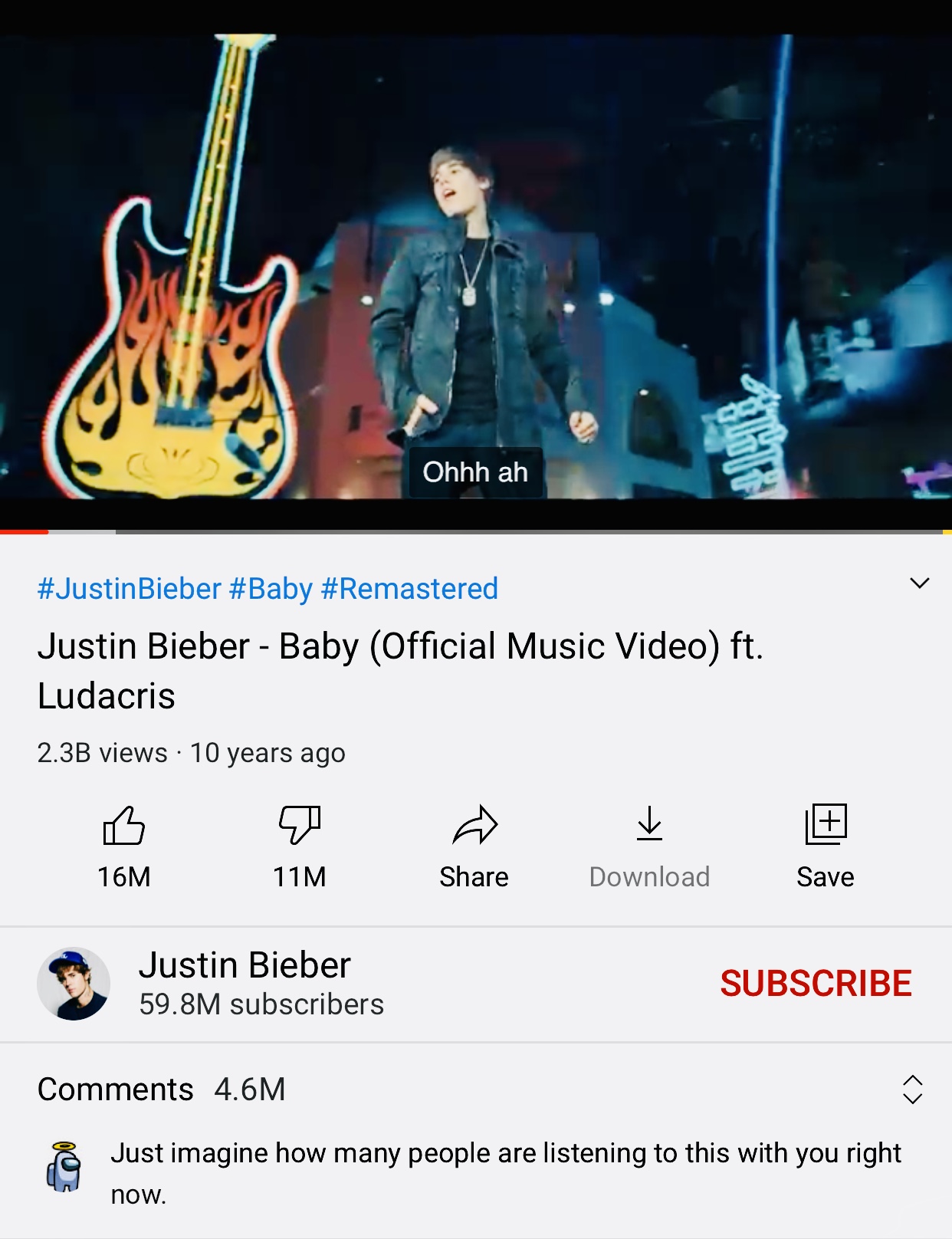Save video to a playlist
Screen dimensions: 952x1239
point(825,845)
